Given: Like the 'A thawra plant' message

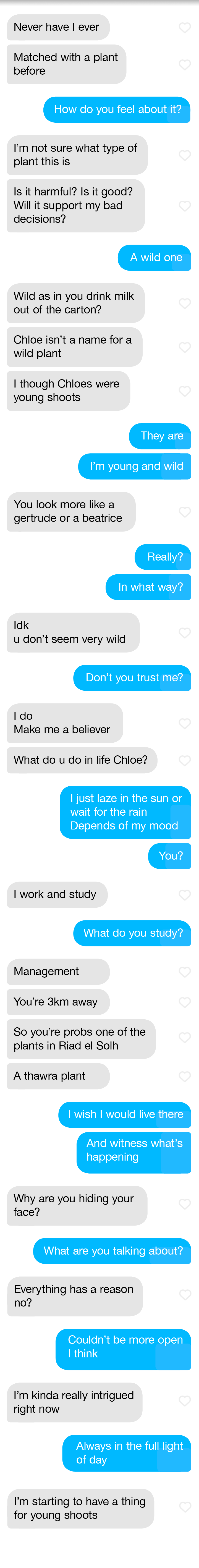Looking at the screenshot, I should (x=185, y=1077).
